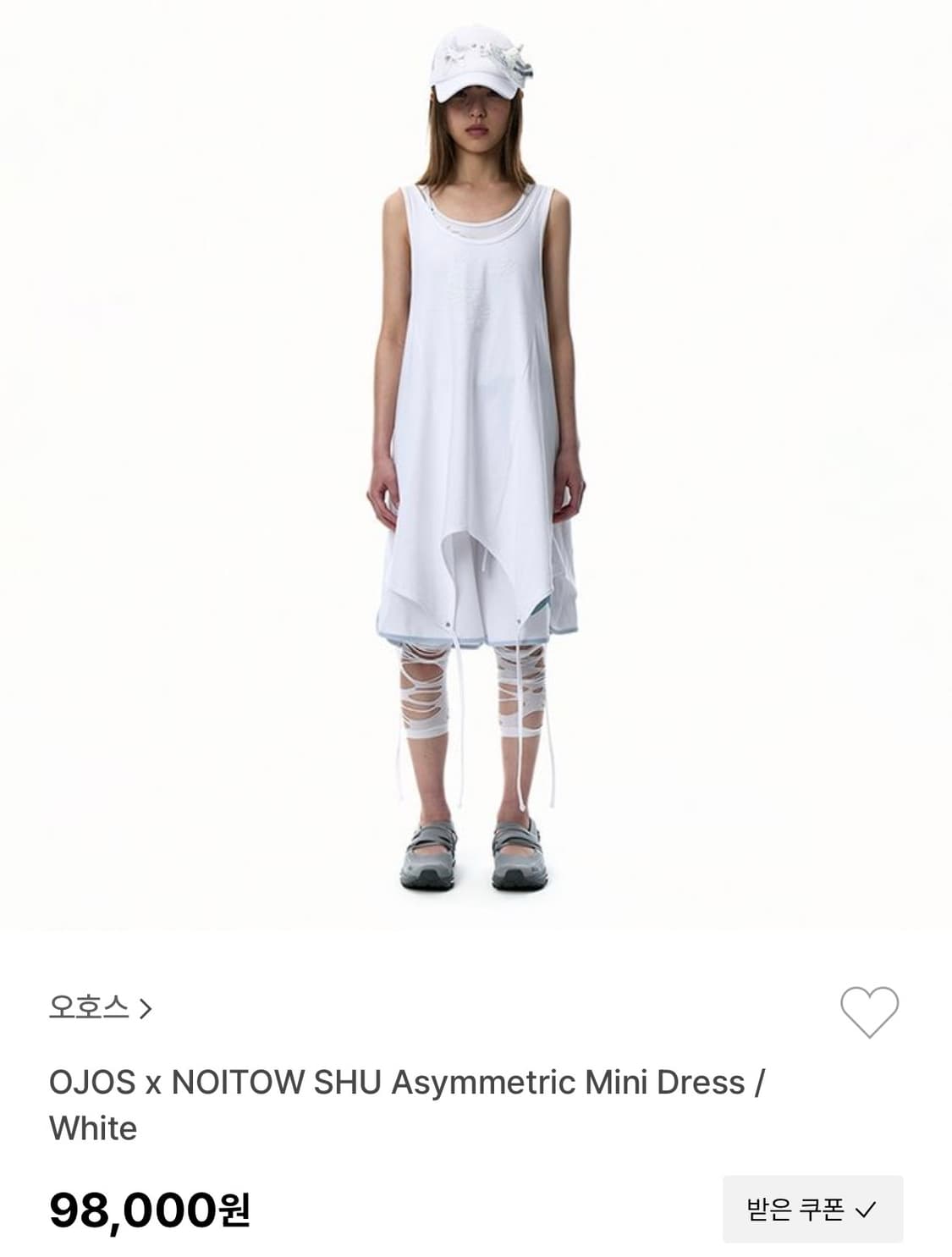This screenshot has width=952, height=1257.
Task: Click the model image wearing the white cap
Action: (476, 466)
